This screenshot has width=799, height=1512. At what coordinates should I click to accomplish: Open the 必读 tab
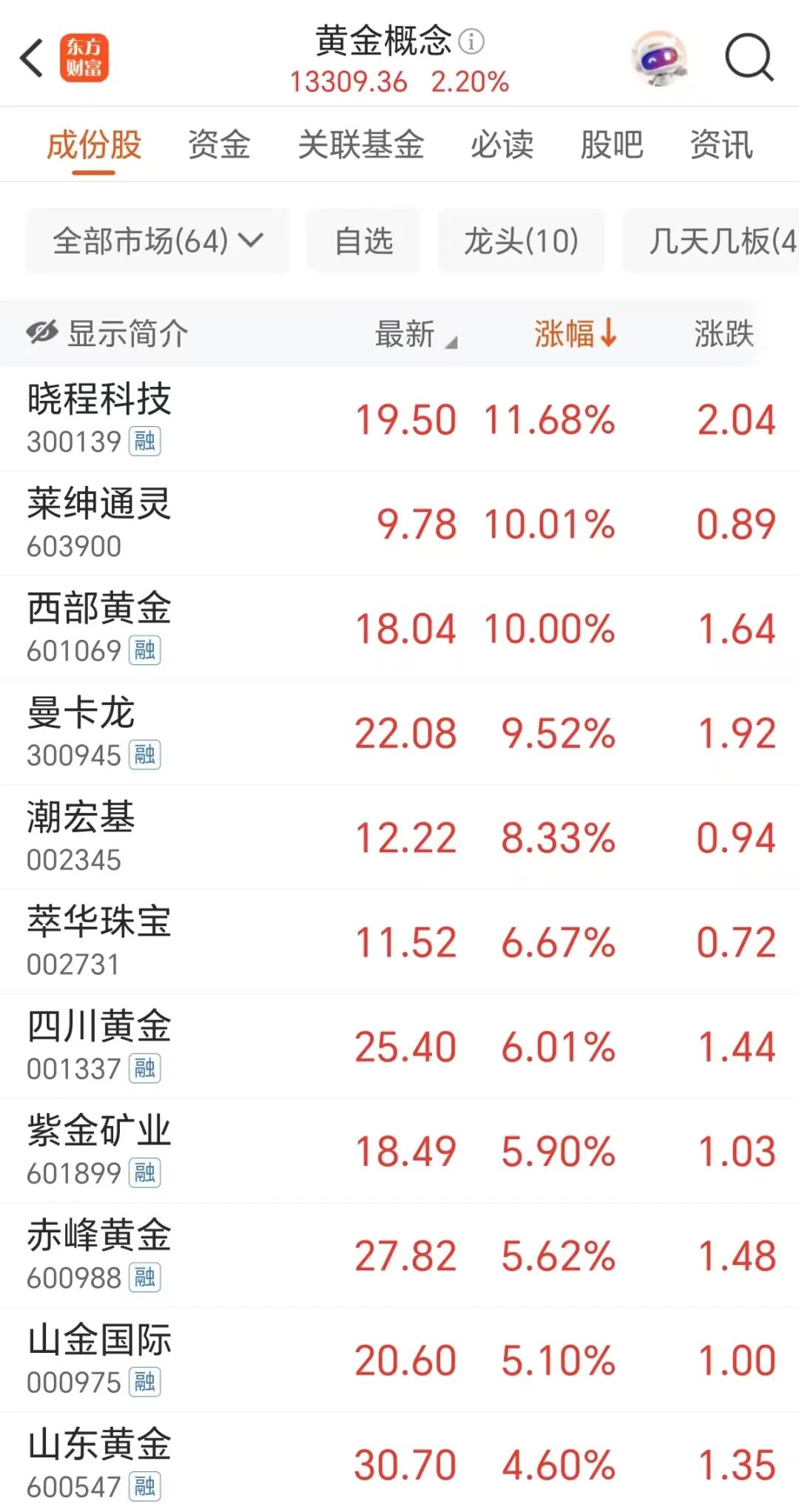pyautogui.click(x=502, y=144)
